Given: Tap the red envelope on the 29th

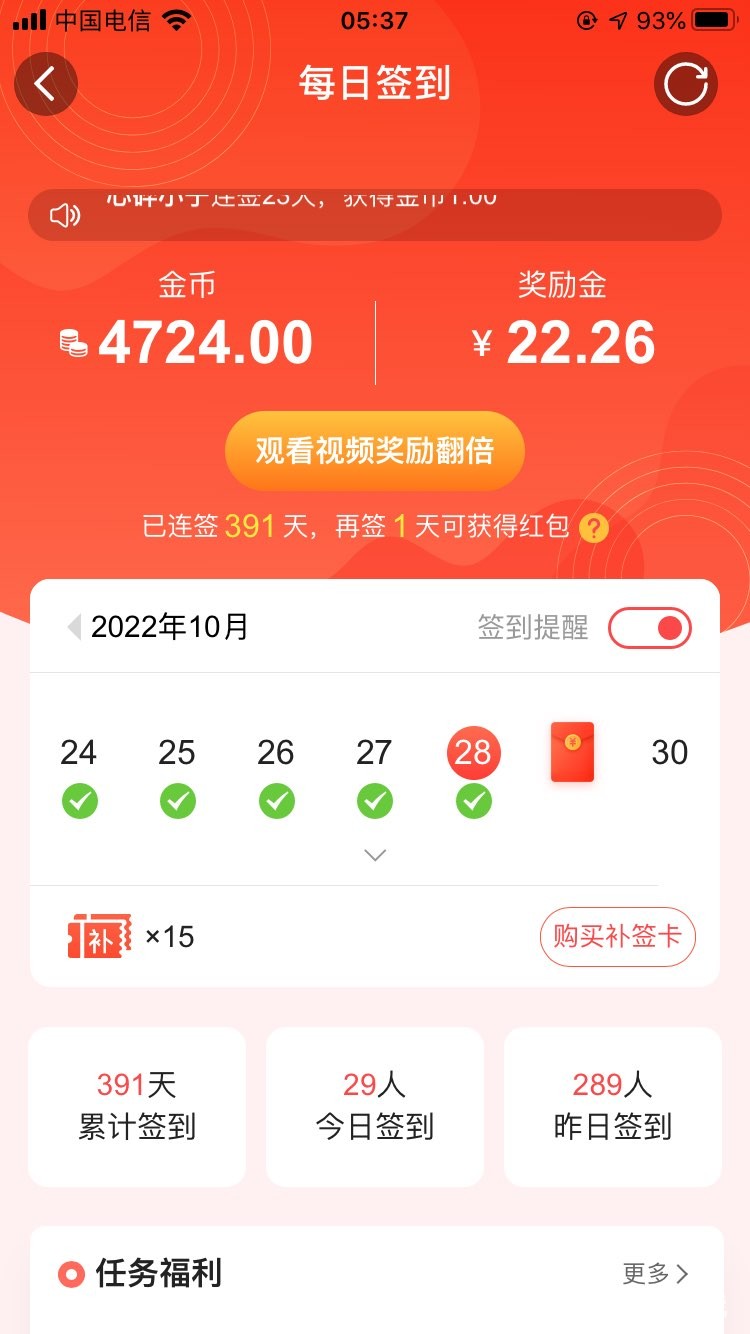Looking at the screenshot, I should 572,752.
